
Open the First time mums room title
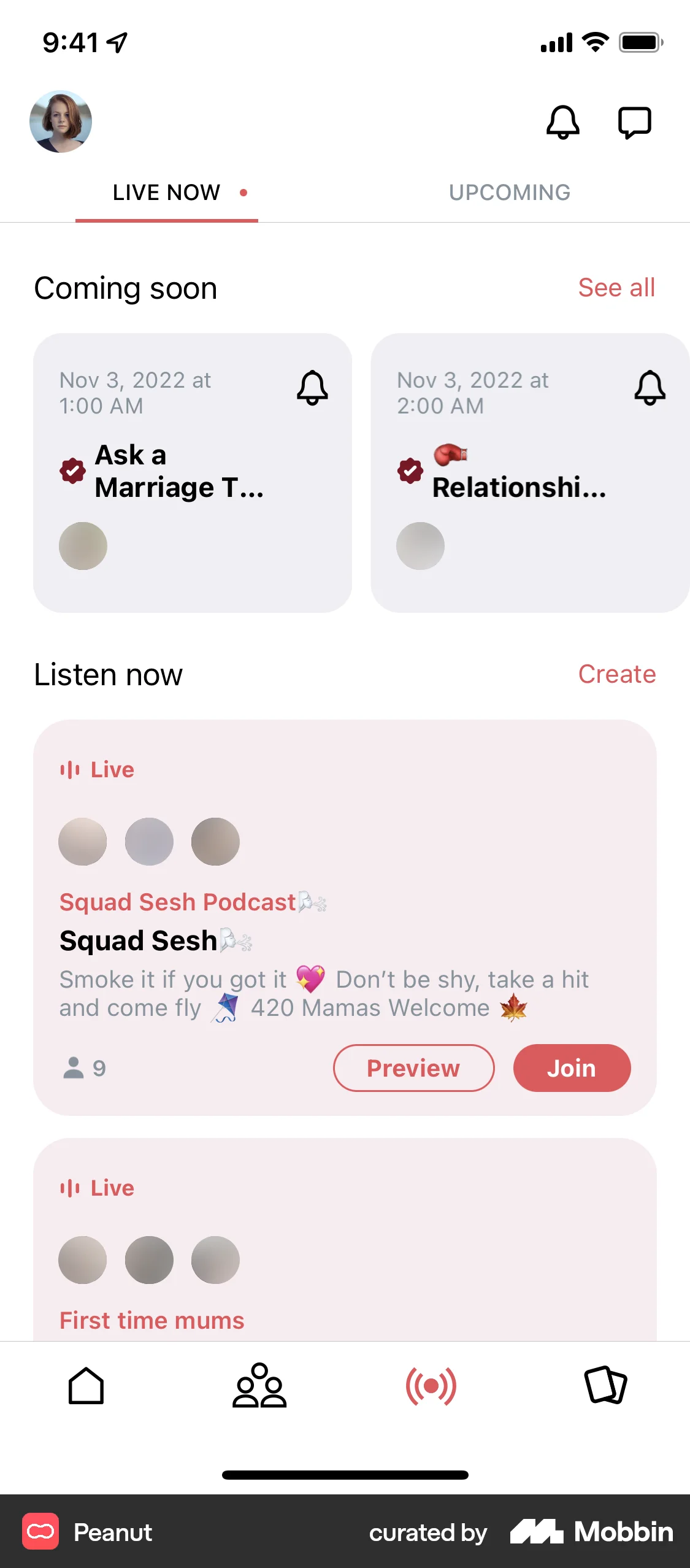point(151,1320)
